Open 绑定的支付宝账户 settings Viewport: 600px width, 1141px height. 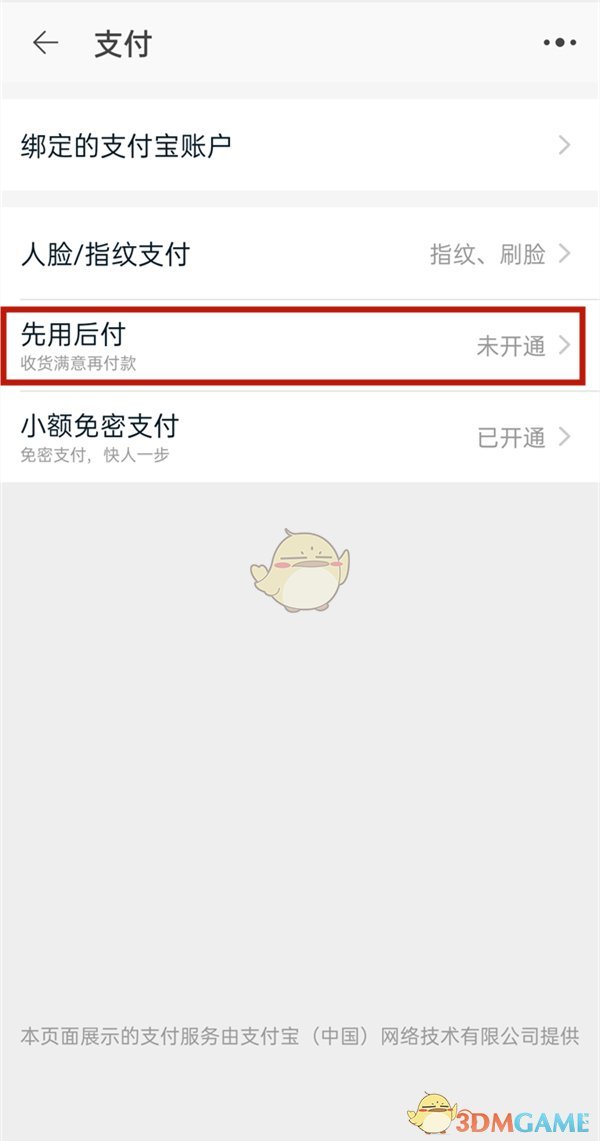[300, 146]
